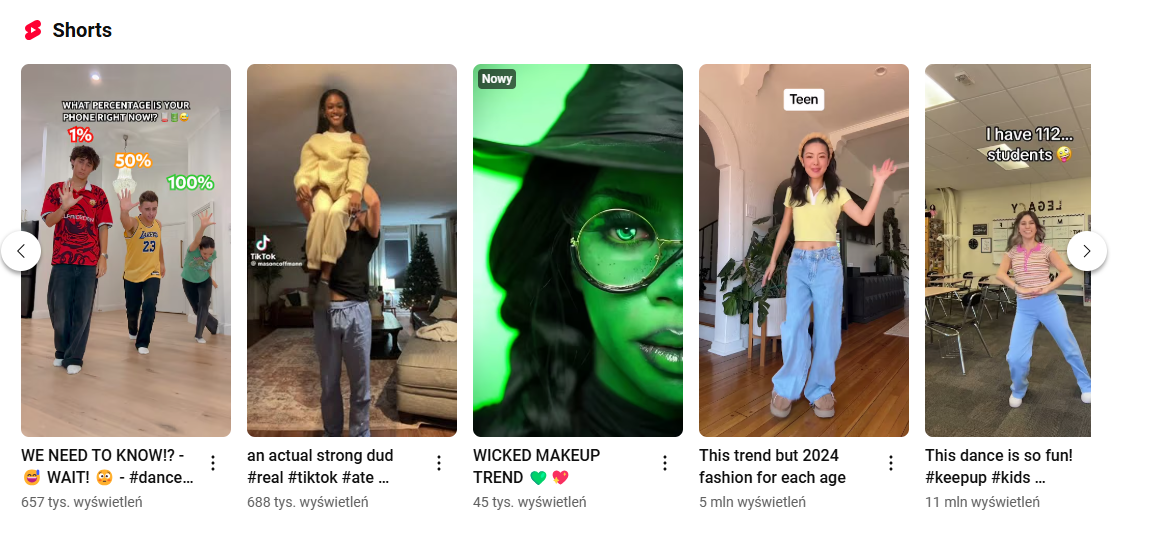The width and height of the screenshot is (1162, 534).
Task: Open options menu for WE NEED TO KNOW short
Action: click(x=212, y=463)
